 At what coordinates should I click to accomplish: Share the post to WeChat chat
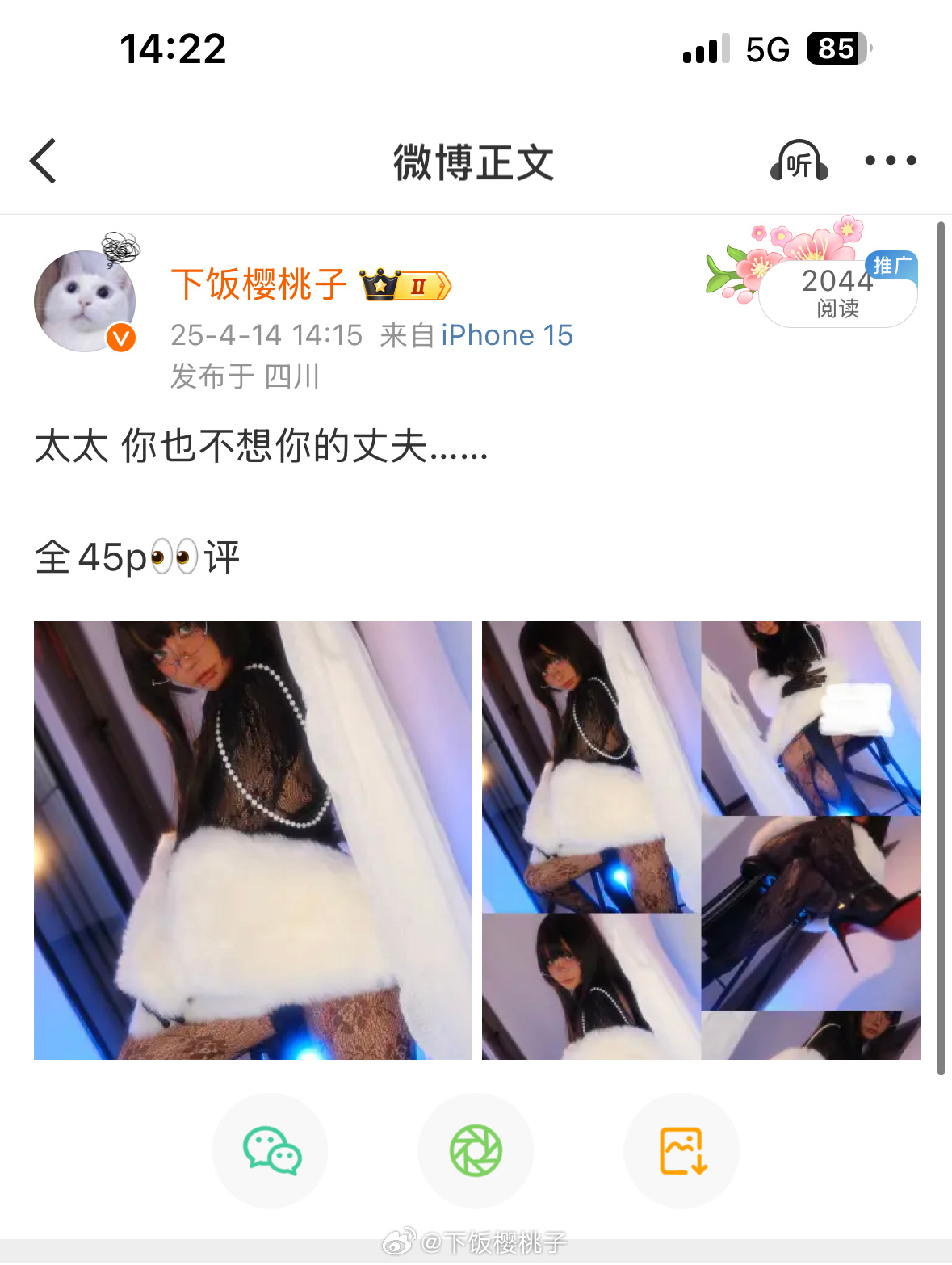[x=271, y=1150]
